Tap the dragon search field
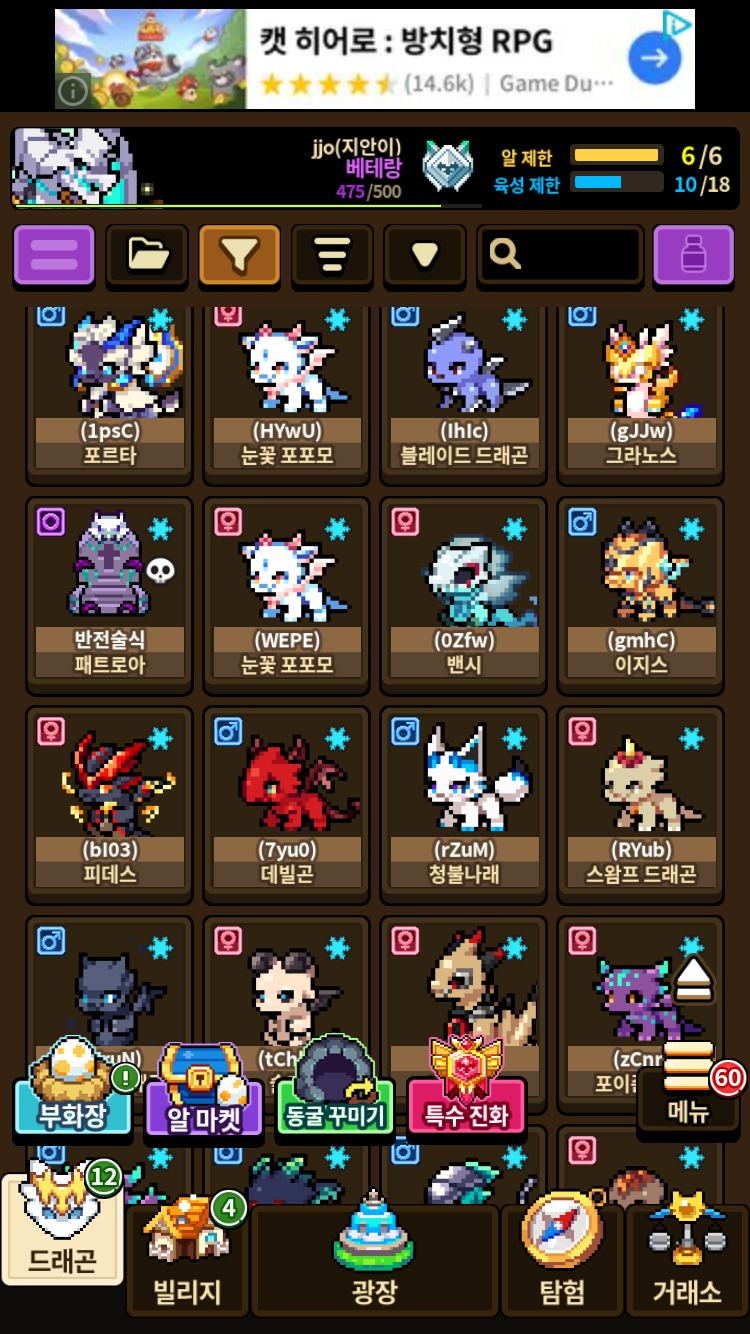The image size is (750, 1334). pyautogui.click(x=560, y=255)
